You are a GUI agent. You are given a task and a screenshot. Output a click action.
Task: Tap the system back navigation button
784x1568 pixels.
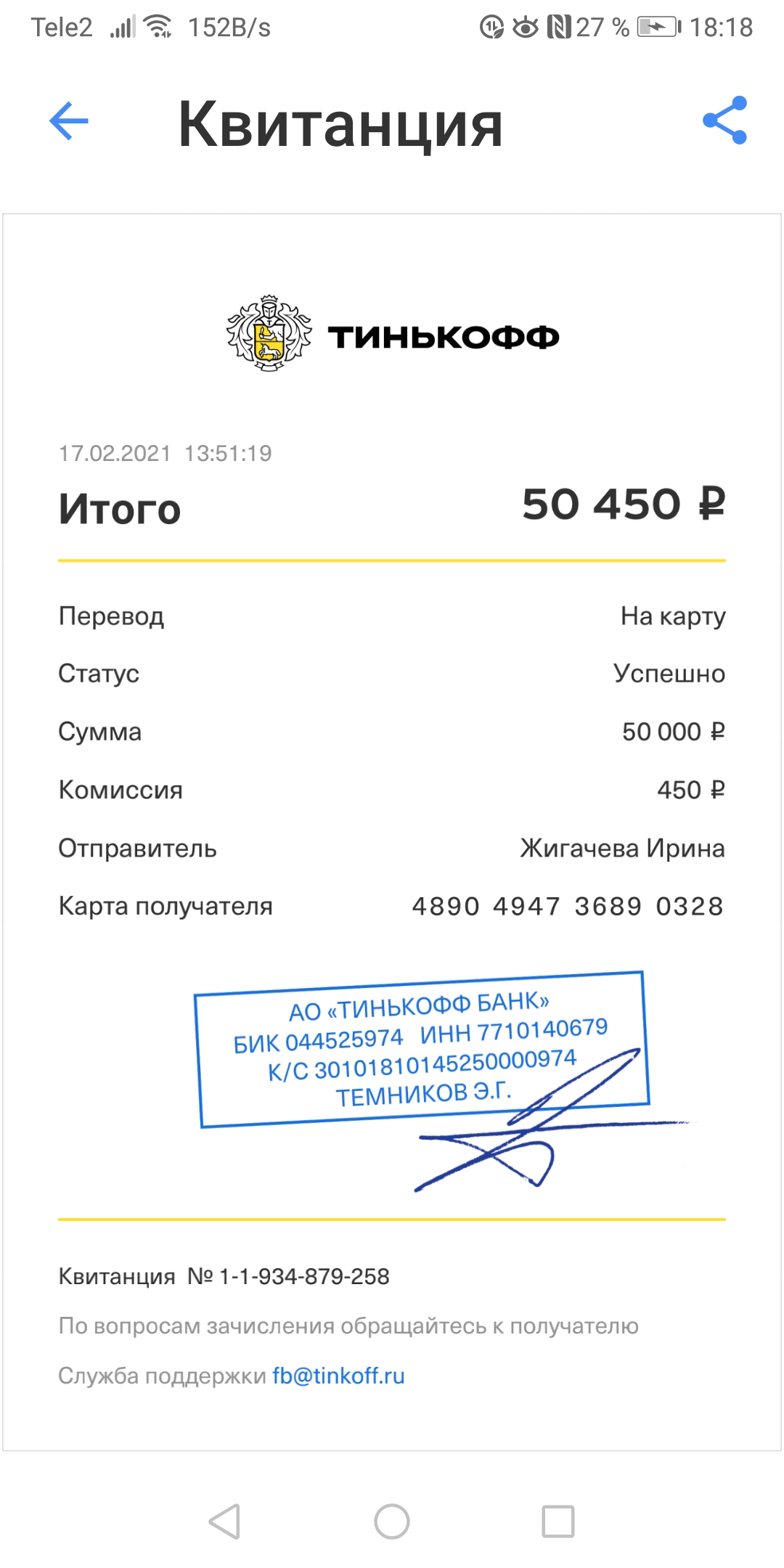(224, 1521)
